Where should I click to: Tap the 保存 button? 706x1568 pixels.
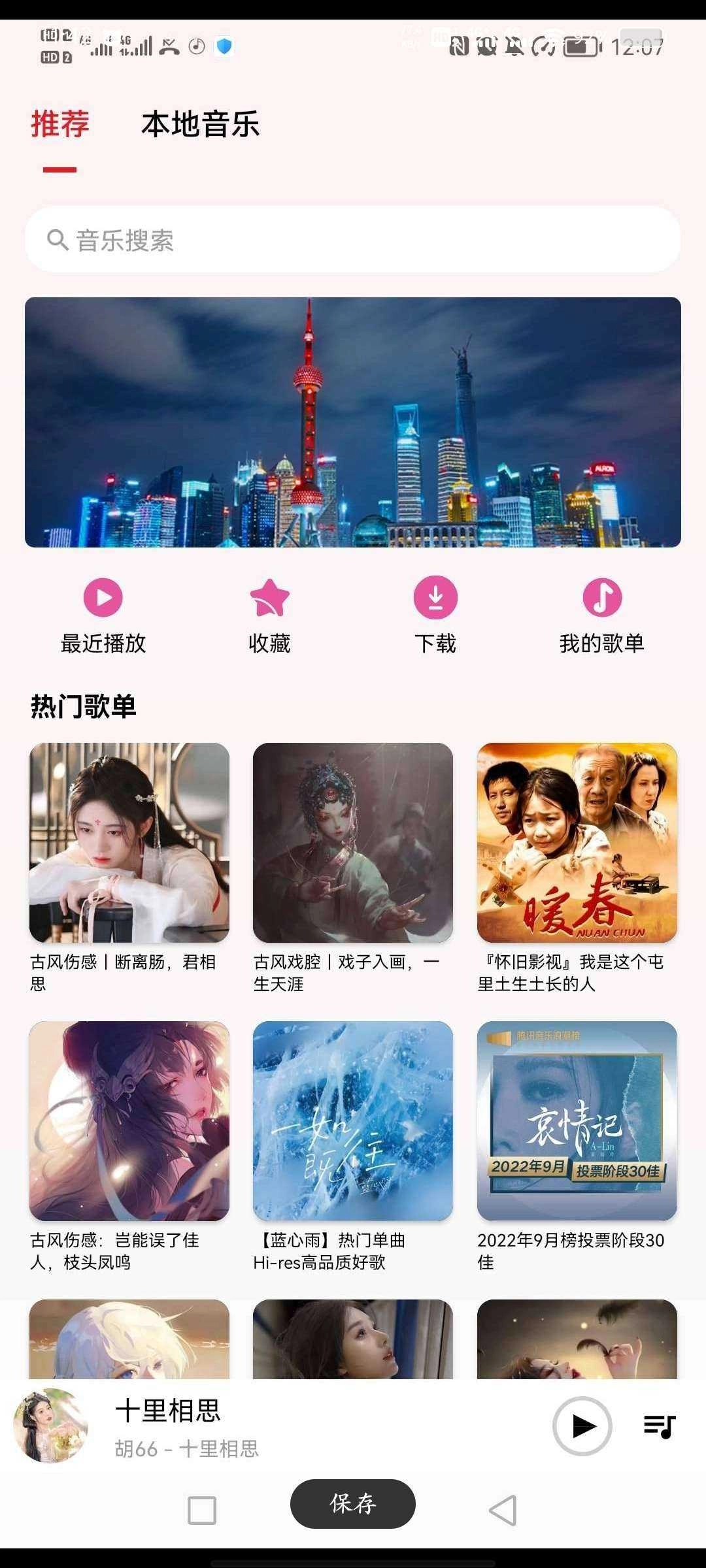(353, 1503)
